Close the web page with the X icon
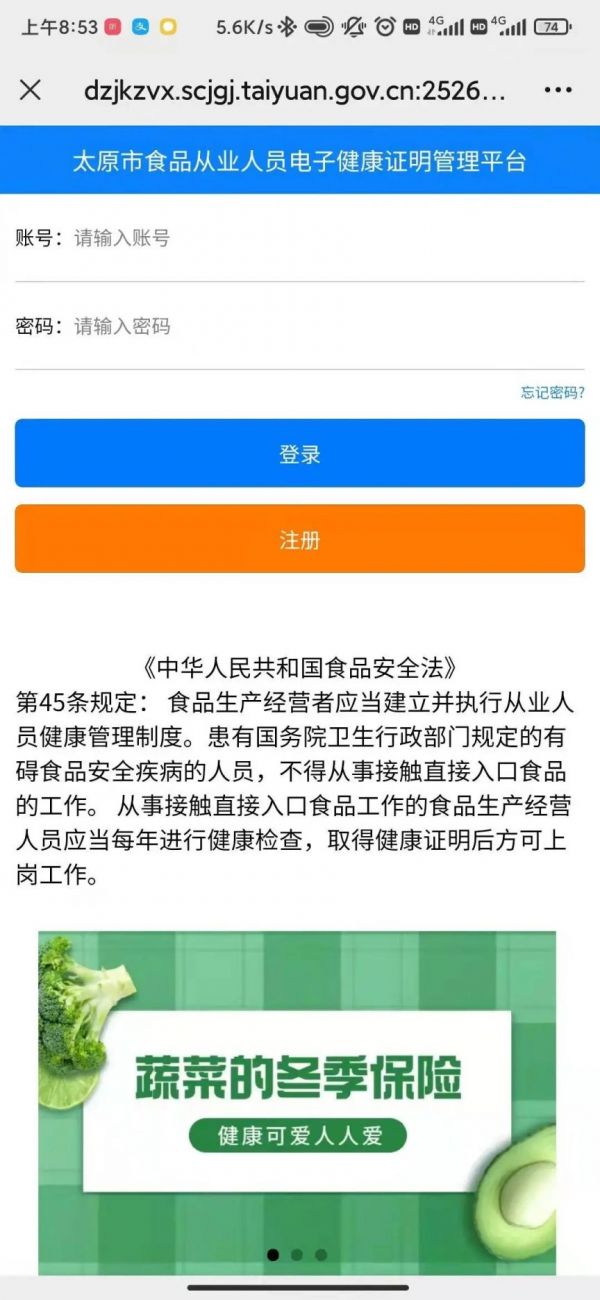This screenshot has width=600, height=1300. tap(31, 90)
